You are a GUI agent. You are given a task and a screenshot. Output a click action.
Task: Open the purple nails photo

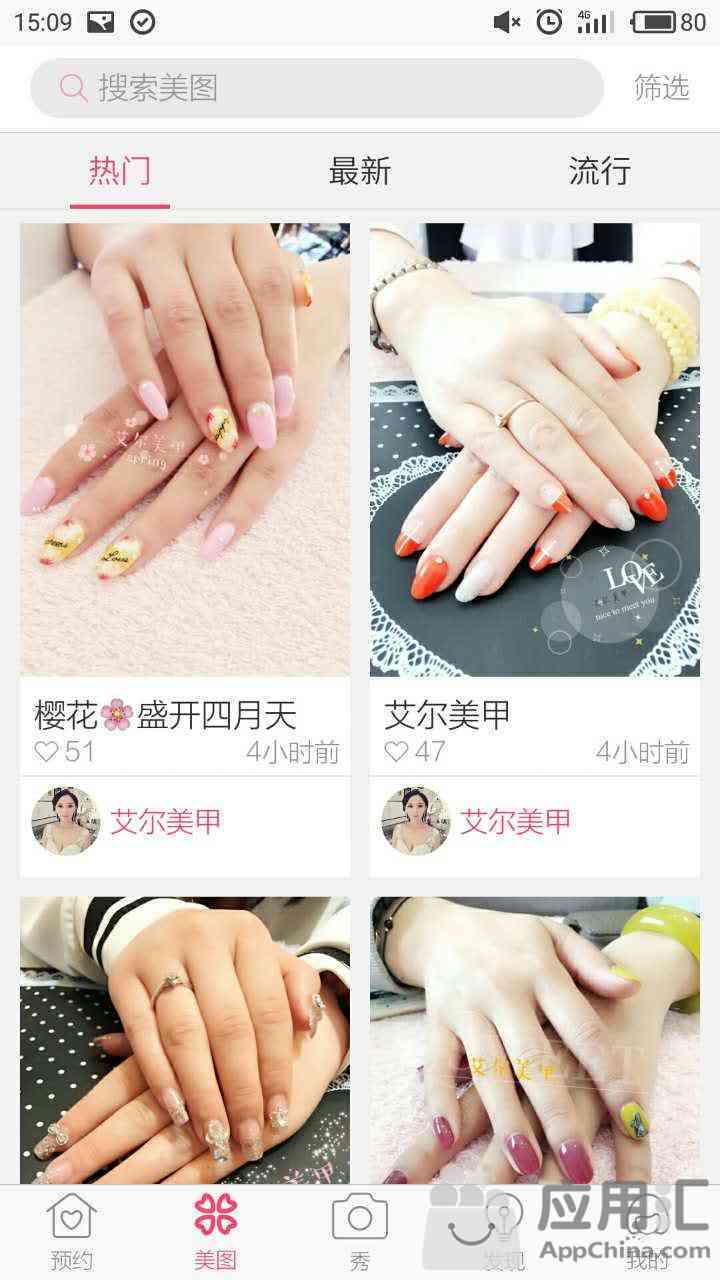click(535, 1041)
